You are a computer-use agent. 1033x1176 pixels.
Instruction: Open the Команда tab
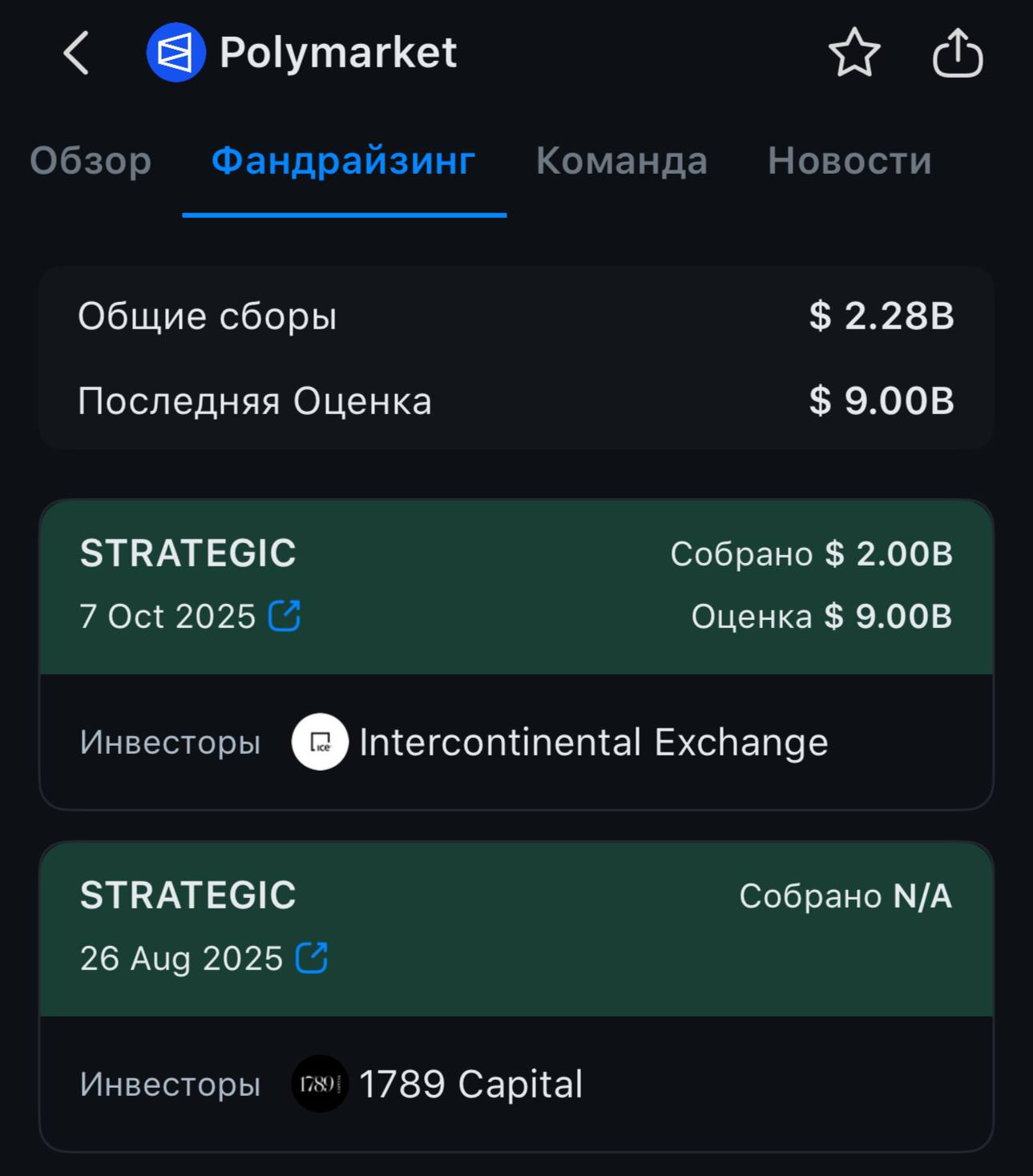(x=621, y=161)
